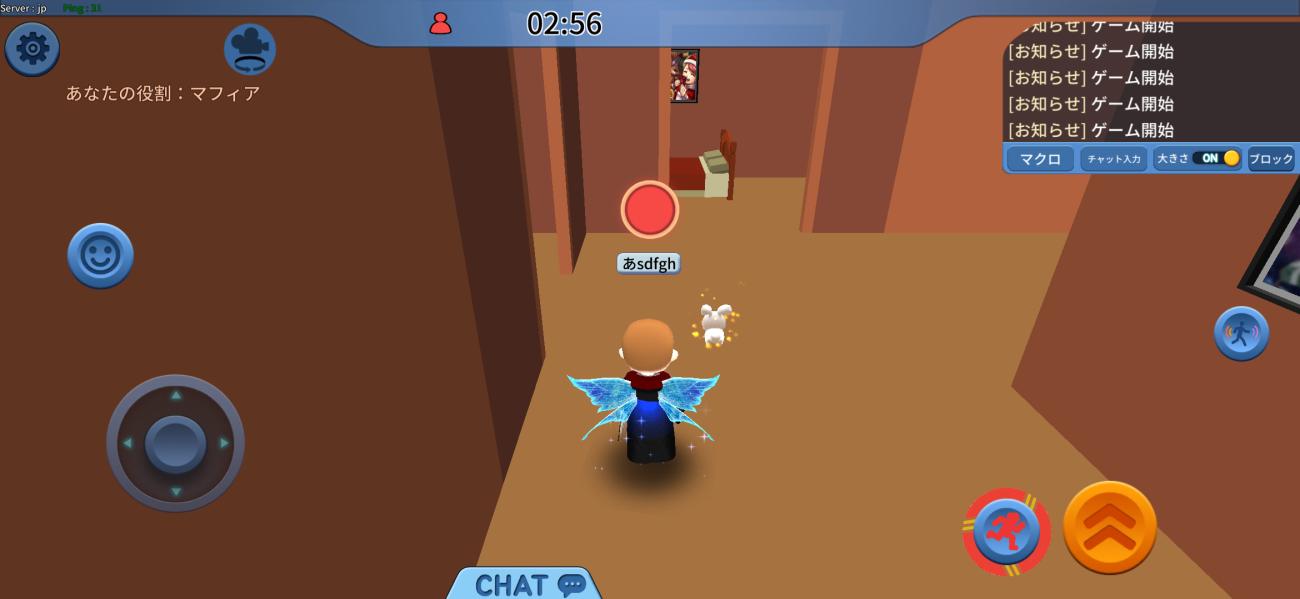Image resolution: width=1300 pixels, height=599 pixels.
Task: Open the ブロック block option
Action: pos(1271,159)
